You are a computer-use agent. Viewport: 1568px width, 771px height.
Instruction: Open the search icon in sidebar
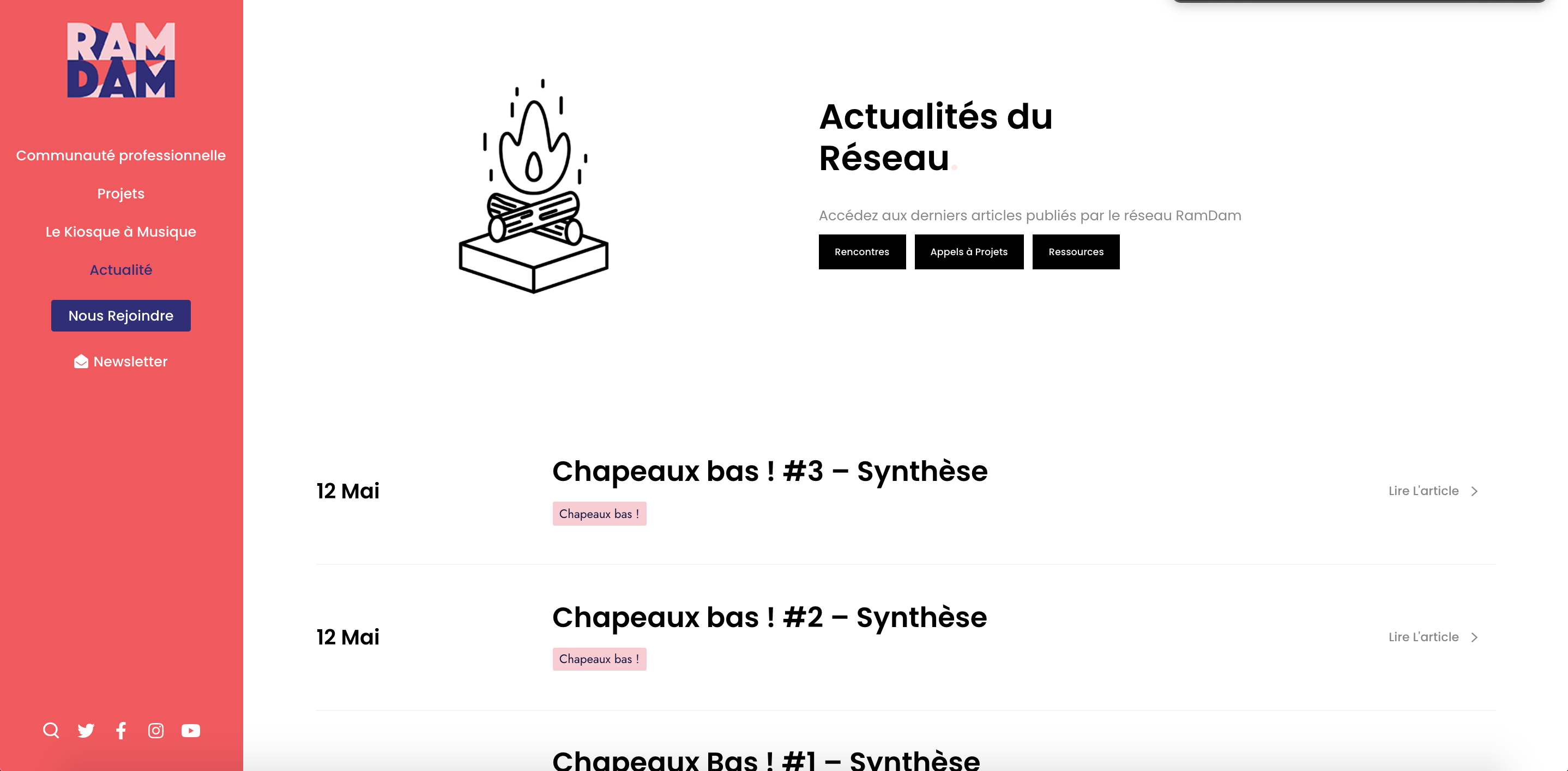[51, 730]
